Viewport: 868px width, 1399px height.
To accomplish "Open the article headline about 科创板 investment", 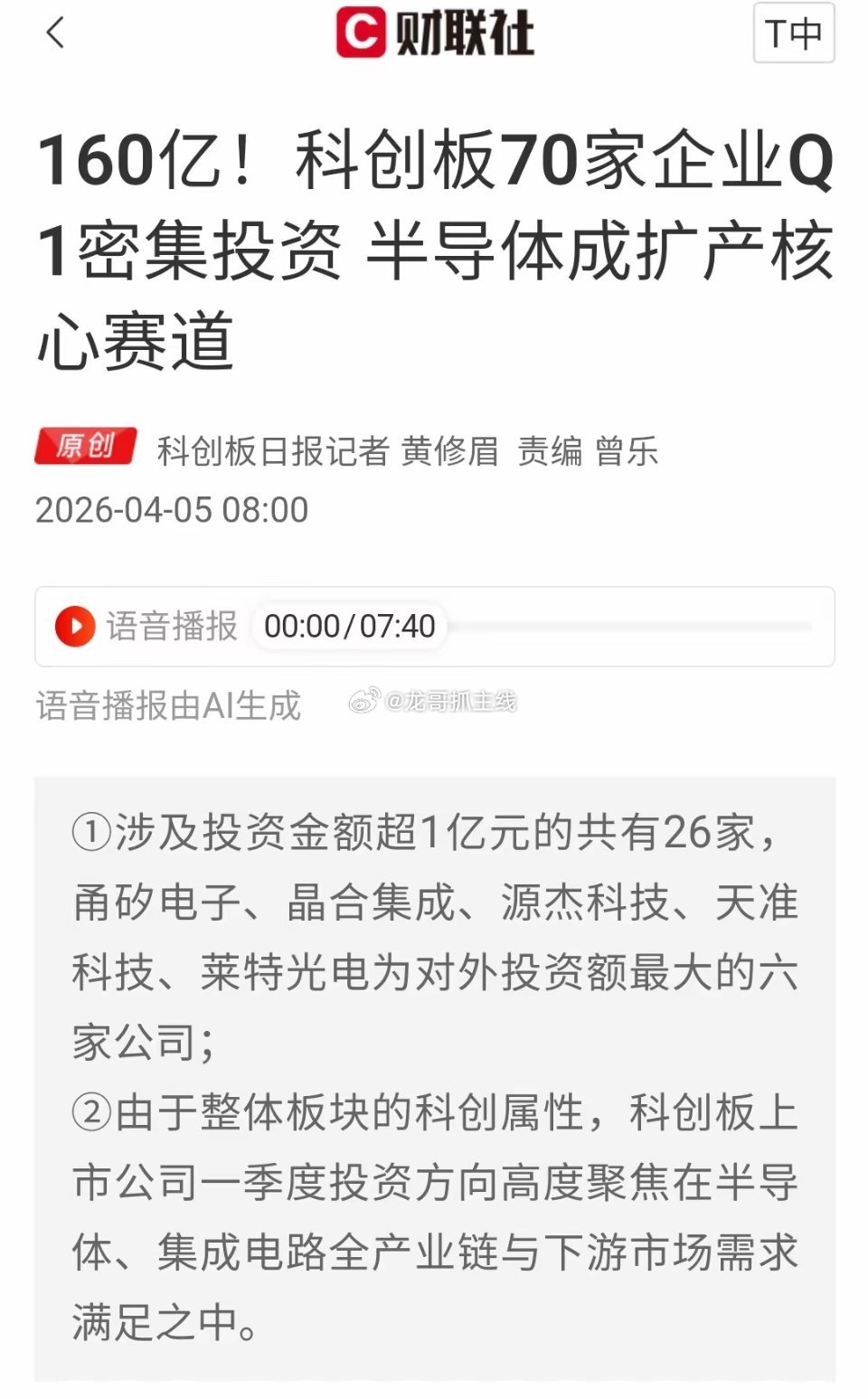I will [434, 244].
